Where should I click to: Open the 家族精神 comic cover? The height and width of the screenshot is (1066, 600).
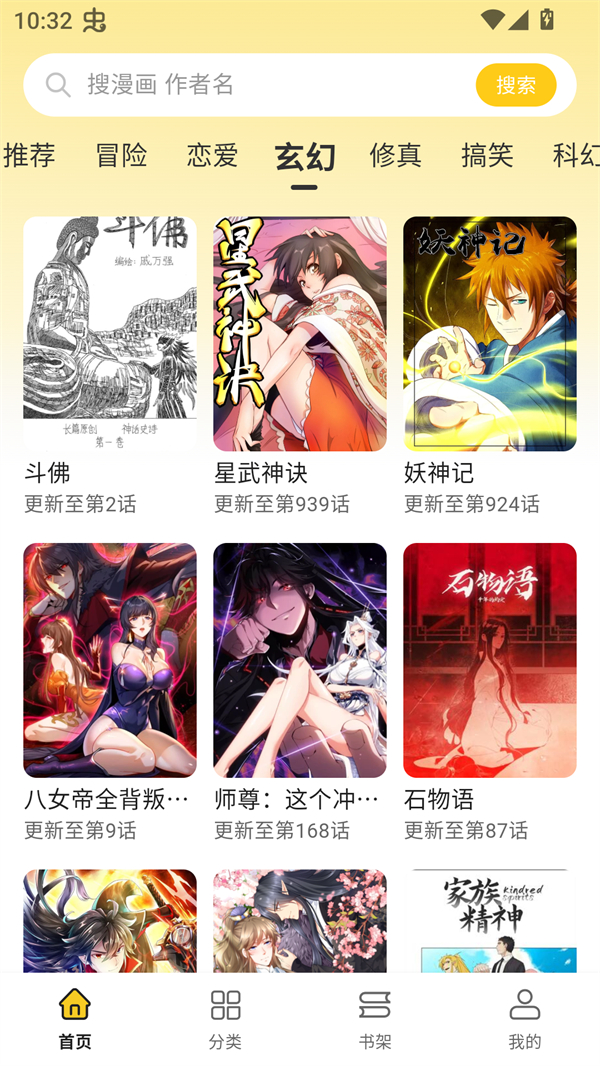tap(490, 922)
